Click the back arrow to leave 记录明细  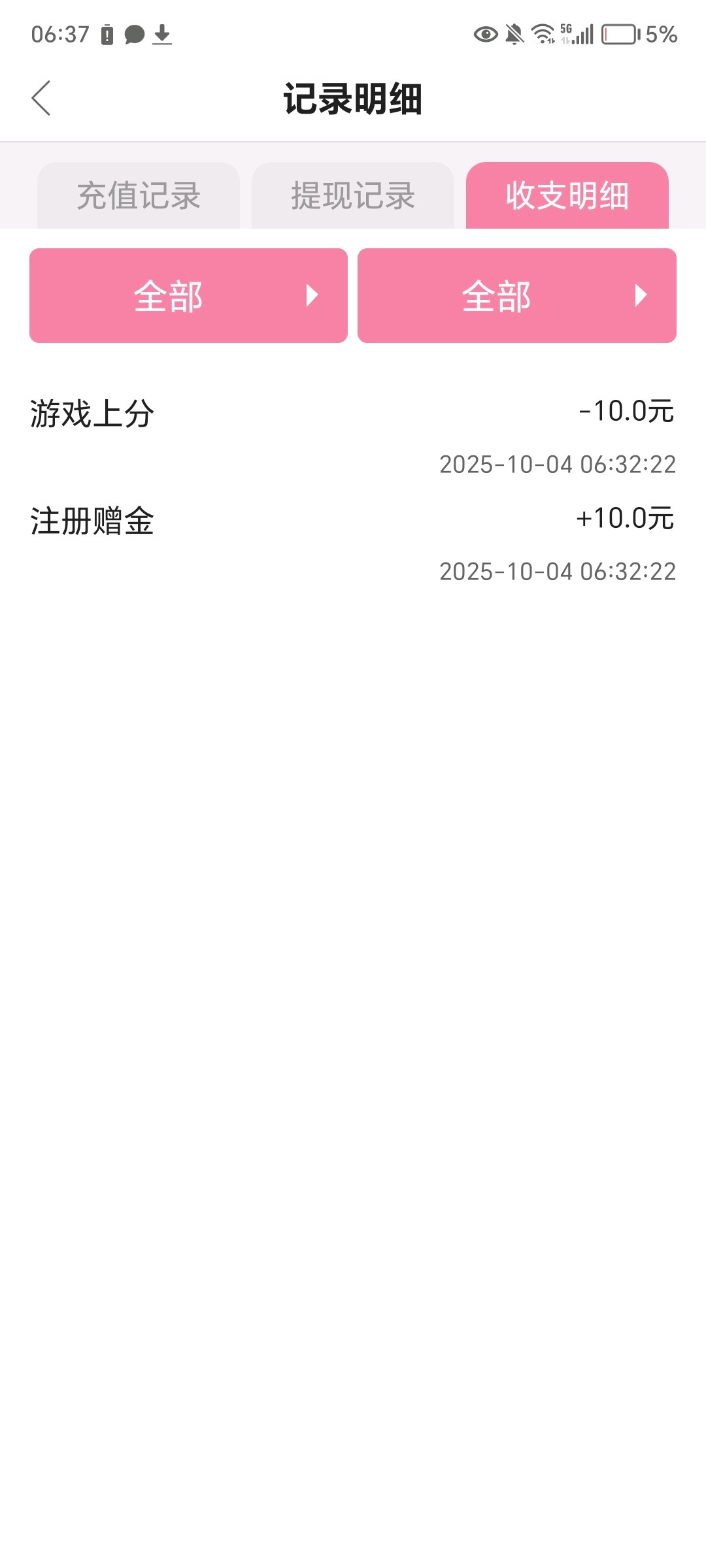41,97
